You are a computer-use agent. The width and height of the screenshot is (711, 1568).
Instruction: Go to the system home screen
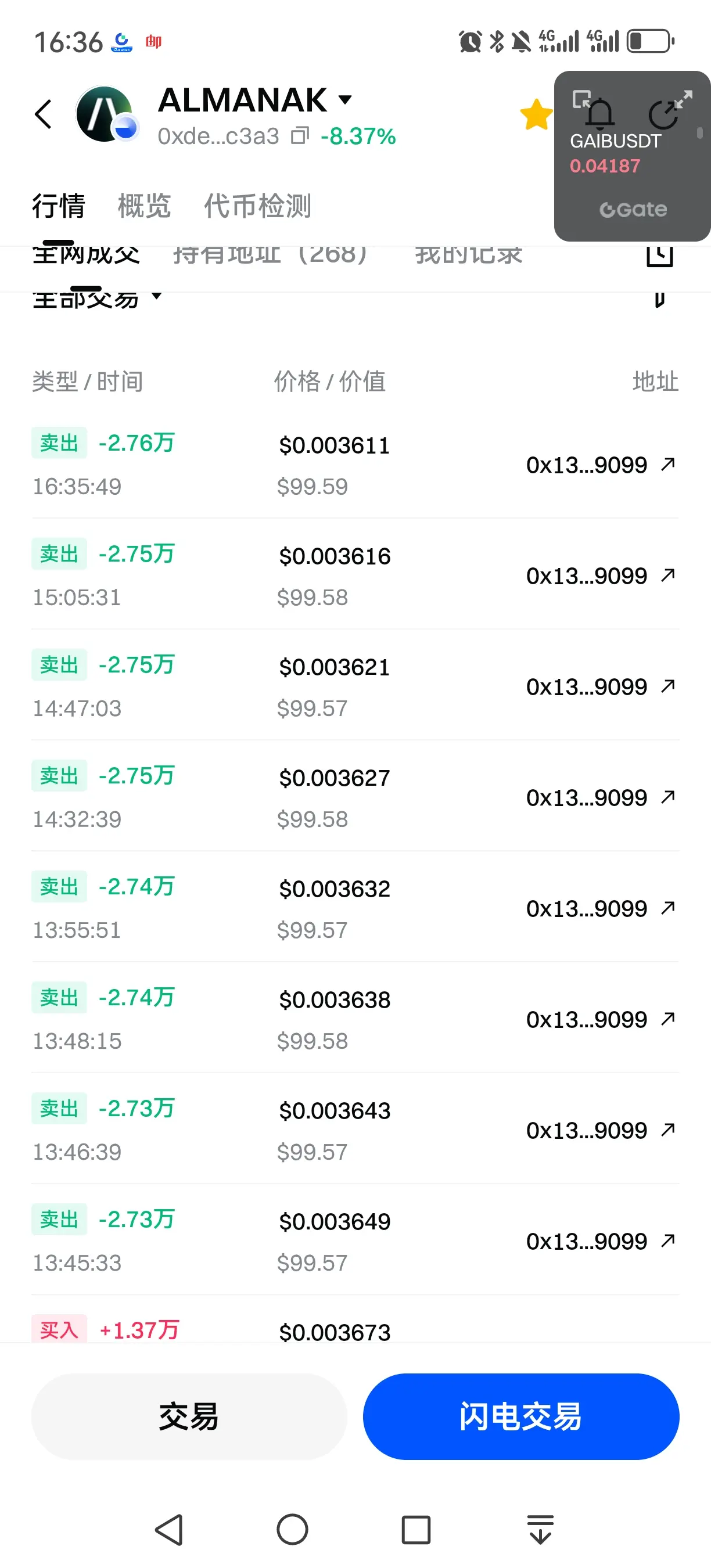tap(292, 1529)
